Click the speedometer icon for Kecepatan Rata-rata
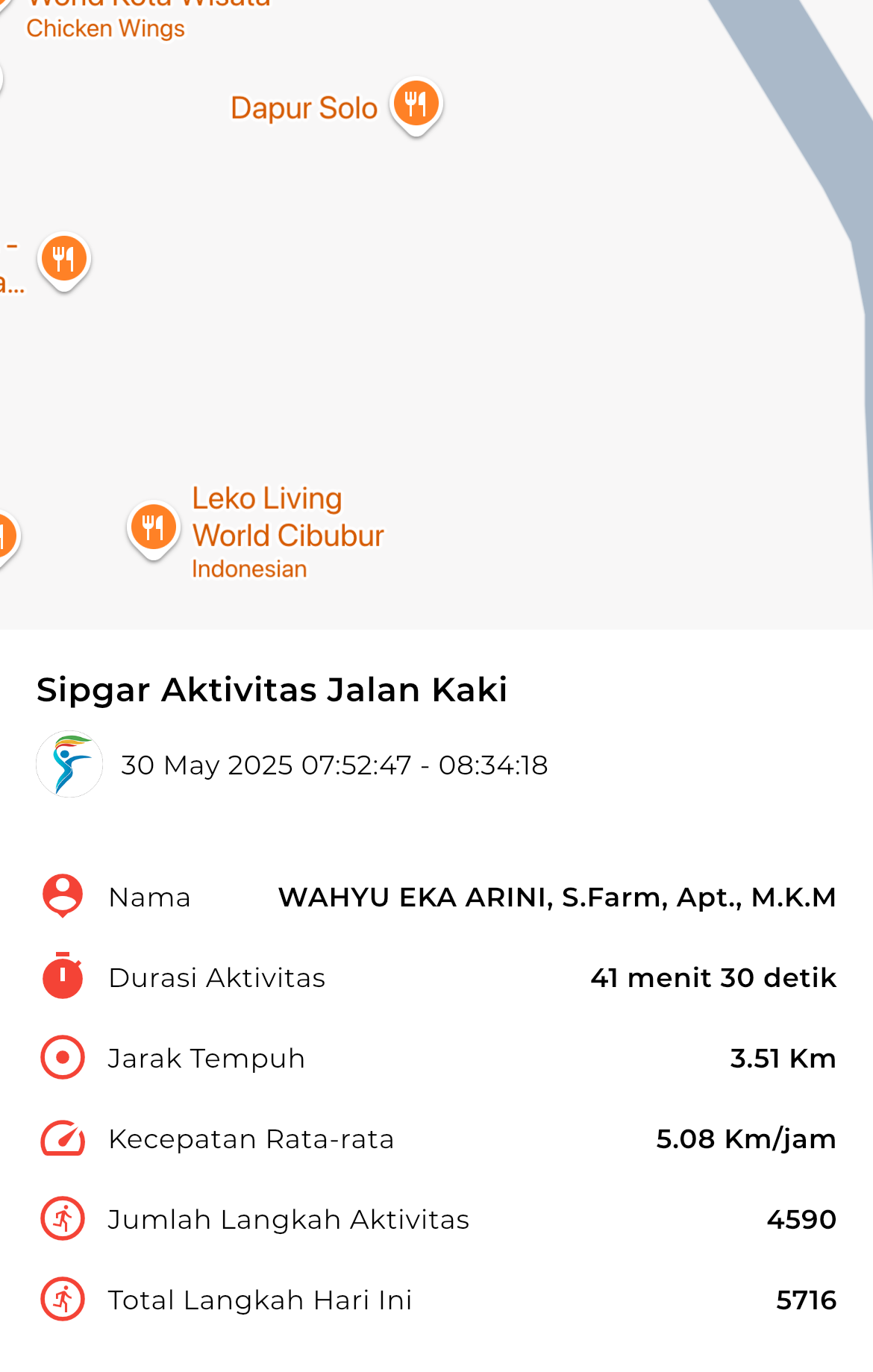This screenshot has width=873, height=1372. [x=63, y=1138]
